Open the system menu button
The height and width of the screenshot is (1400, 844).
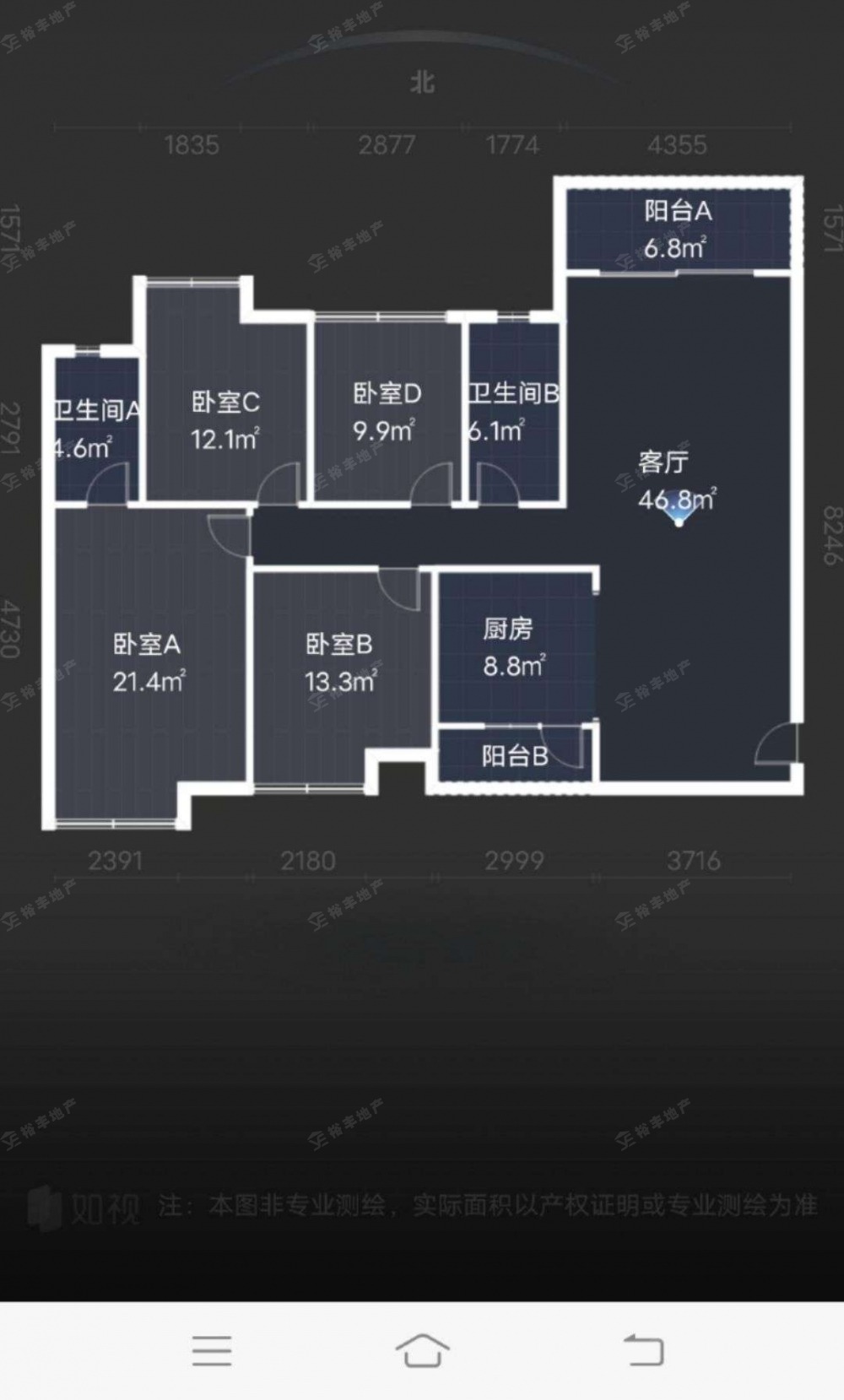[x=211, y=1350]
